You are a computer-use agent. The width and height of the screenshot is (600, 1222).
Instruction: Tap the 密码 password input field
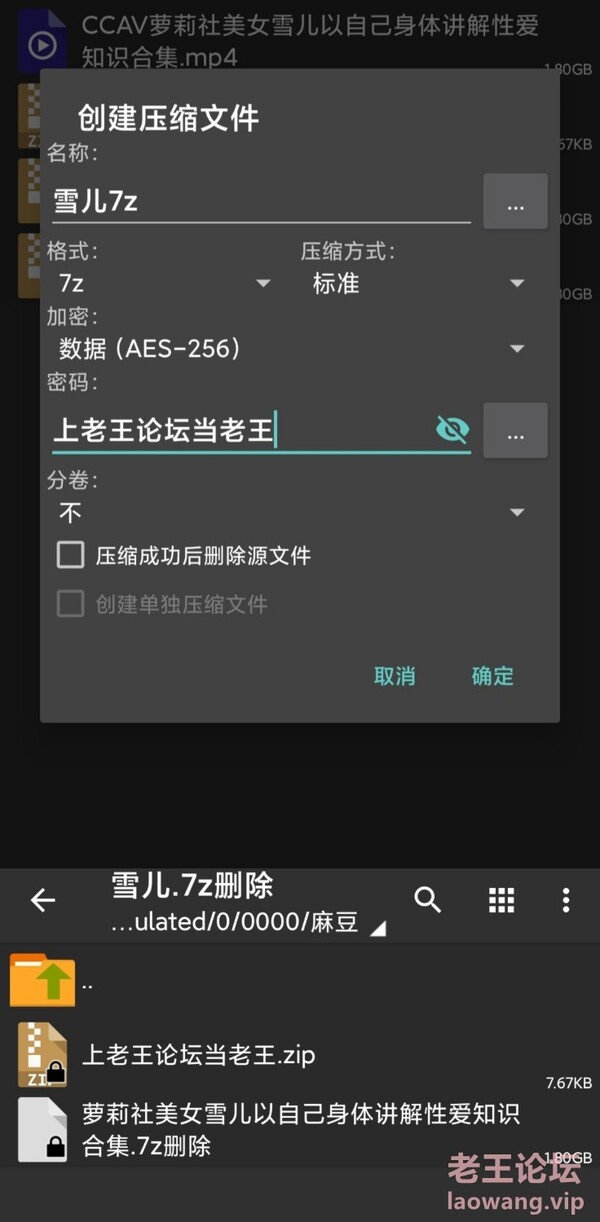pyautogui.click(x=240, y=431)
